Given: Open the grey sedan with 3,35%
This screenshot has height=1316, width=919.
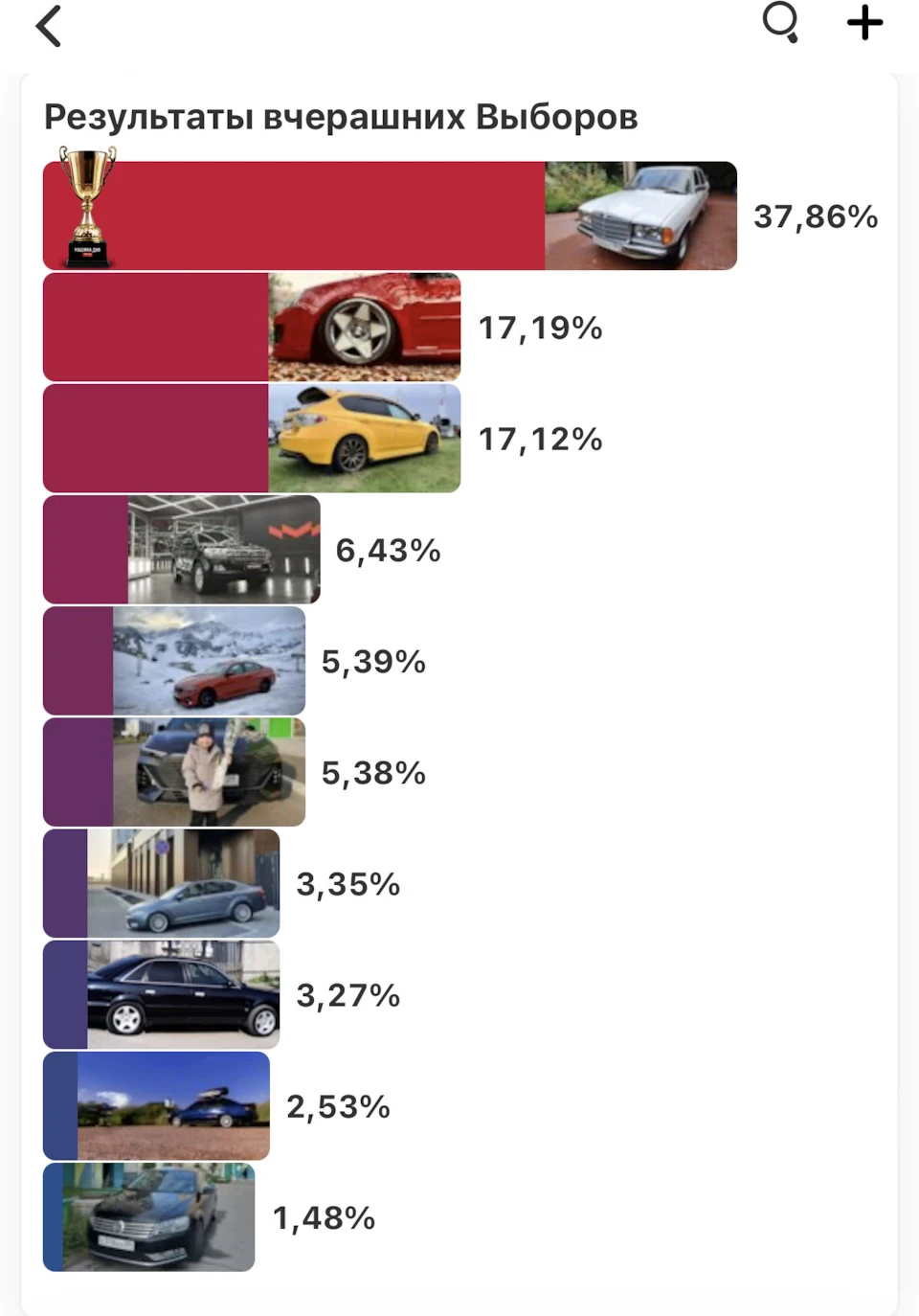Looking at the screenshot, I should click(x=162, y=883).
